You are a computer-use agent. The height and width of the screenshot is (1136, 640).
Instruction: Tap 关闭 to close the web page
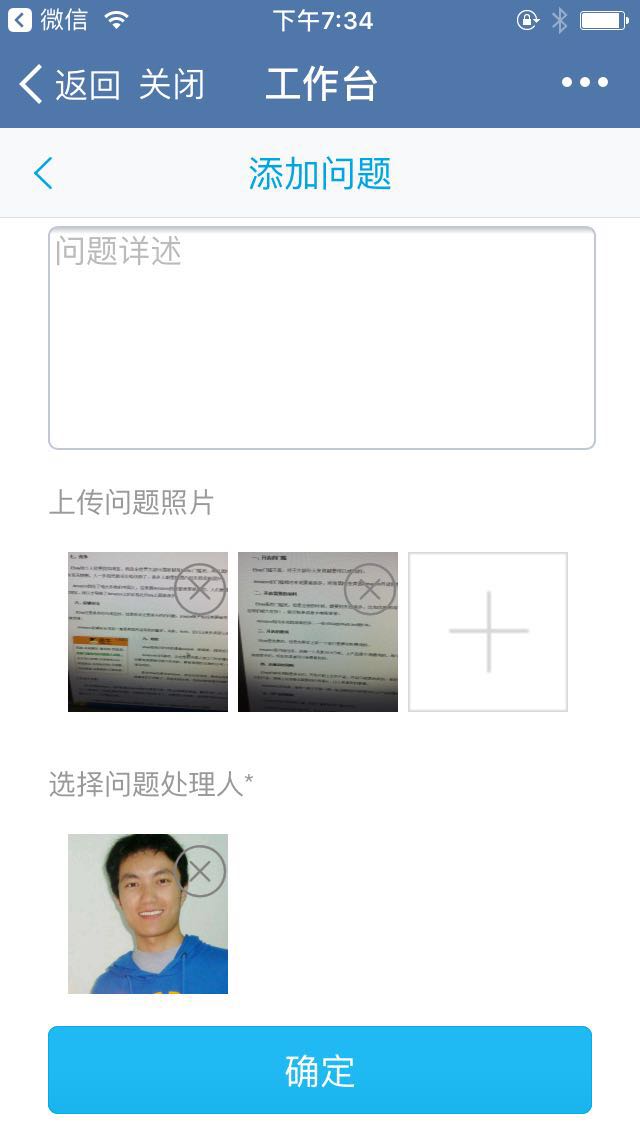[171, 85]
